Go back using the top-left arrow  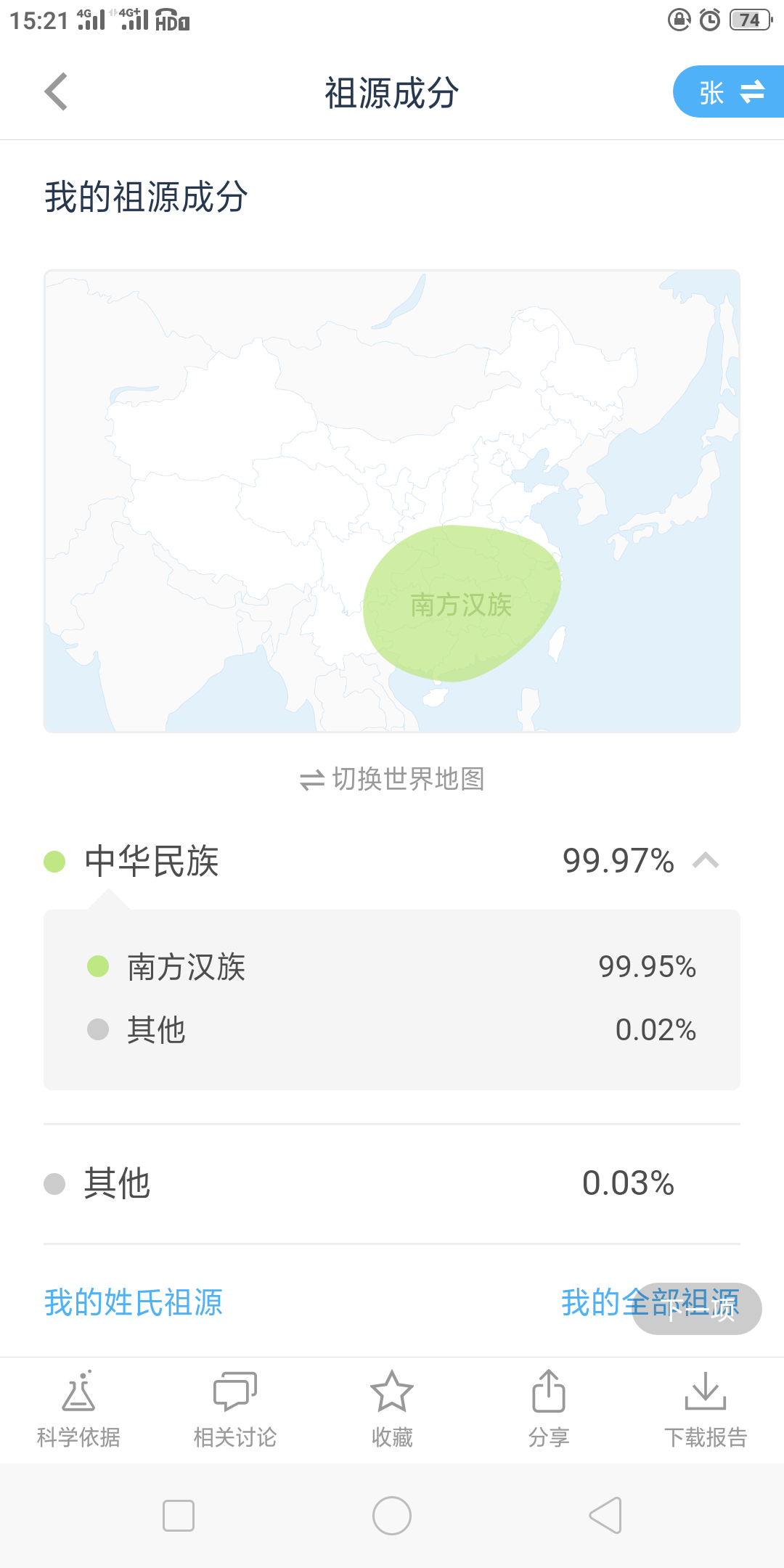[56, 92]
